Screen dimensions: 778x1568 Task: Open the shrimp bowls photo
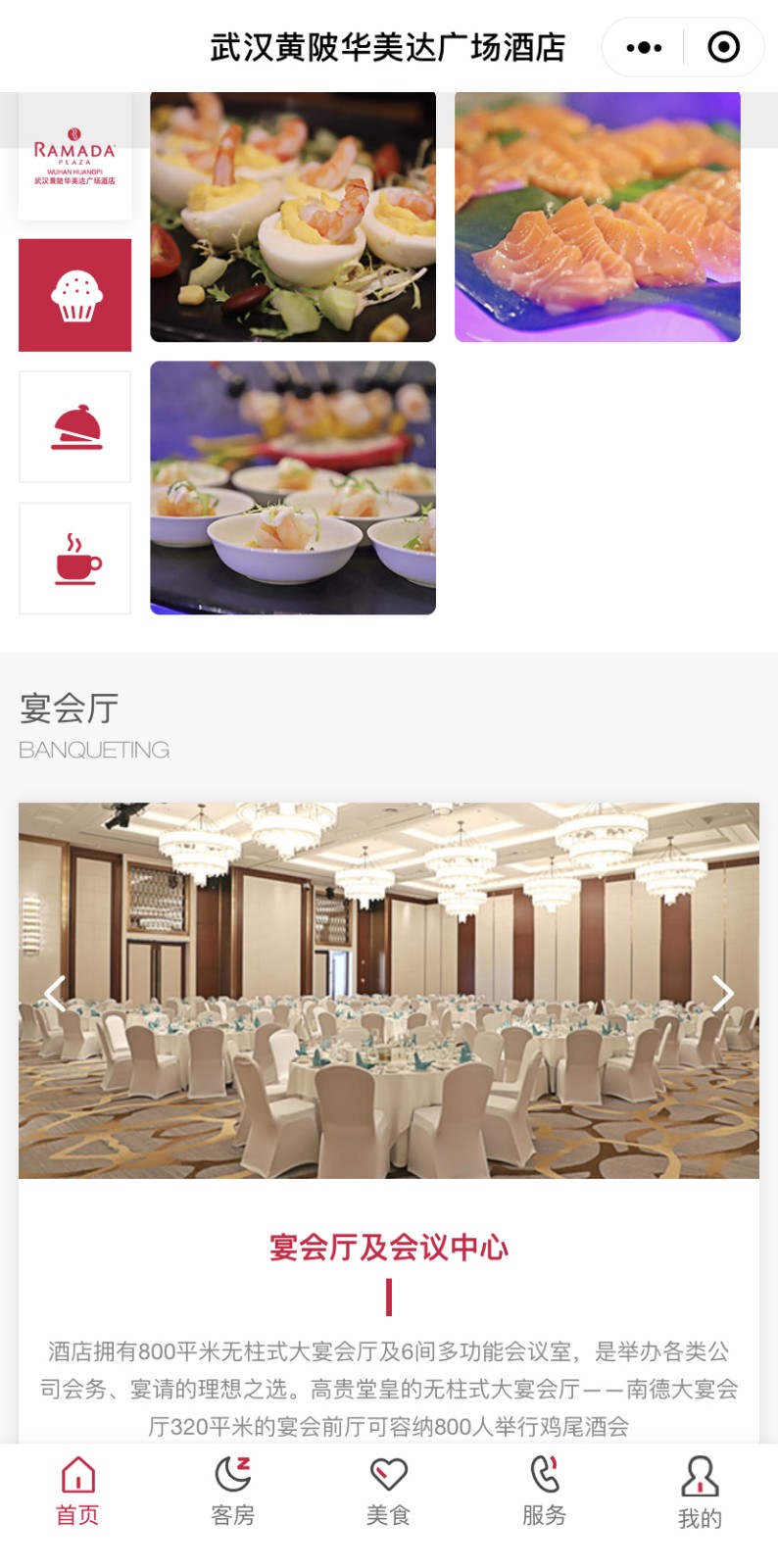293,488
